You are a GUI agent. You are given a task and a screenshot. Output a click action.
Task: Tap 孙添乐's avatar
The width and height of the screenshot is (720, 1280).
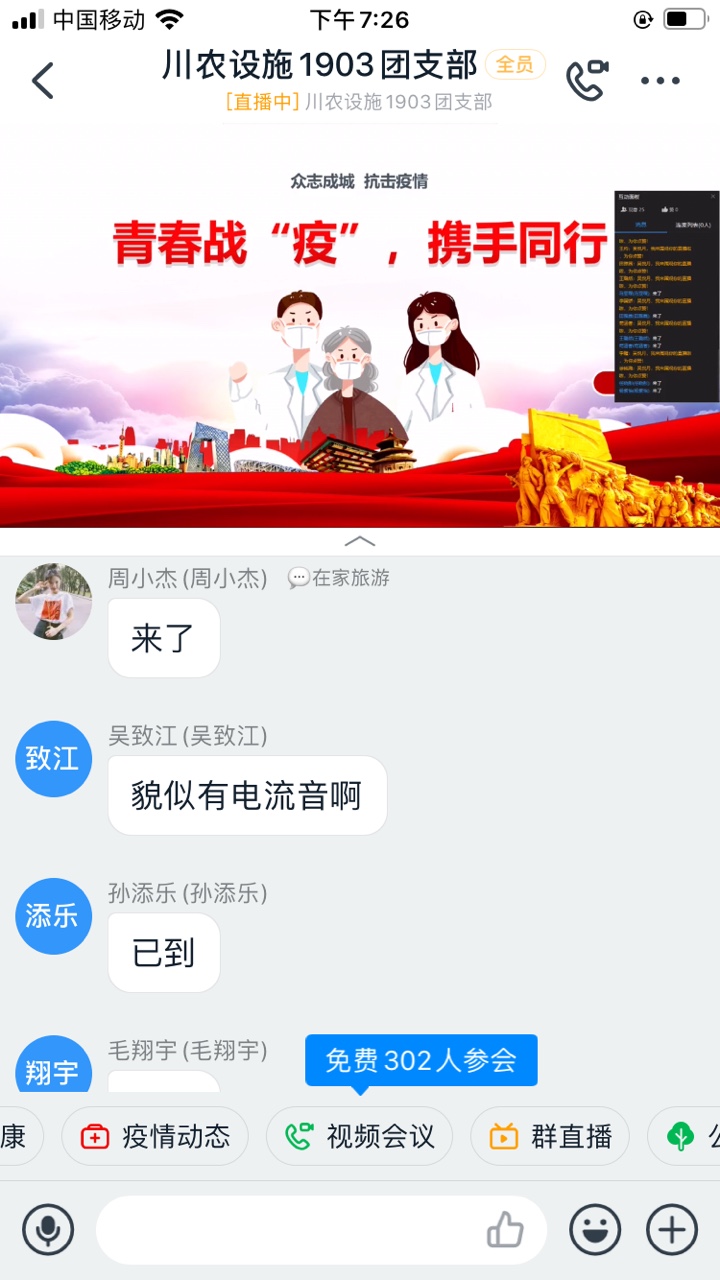point(53,916)
